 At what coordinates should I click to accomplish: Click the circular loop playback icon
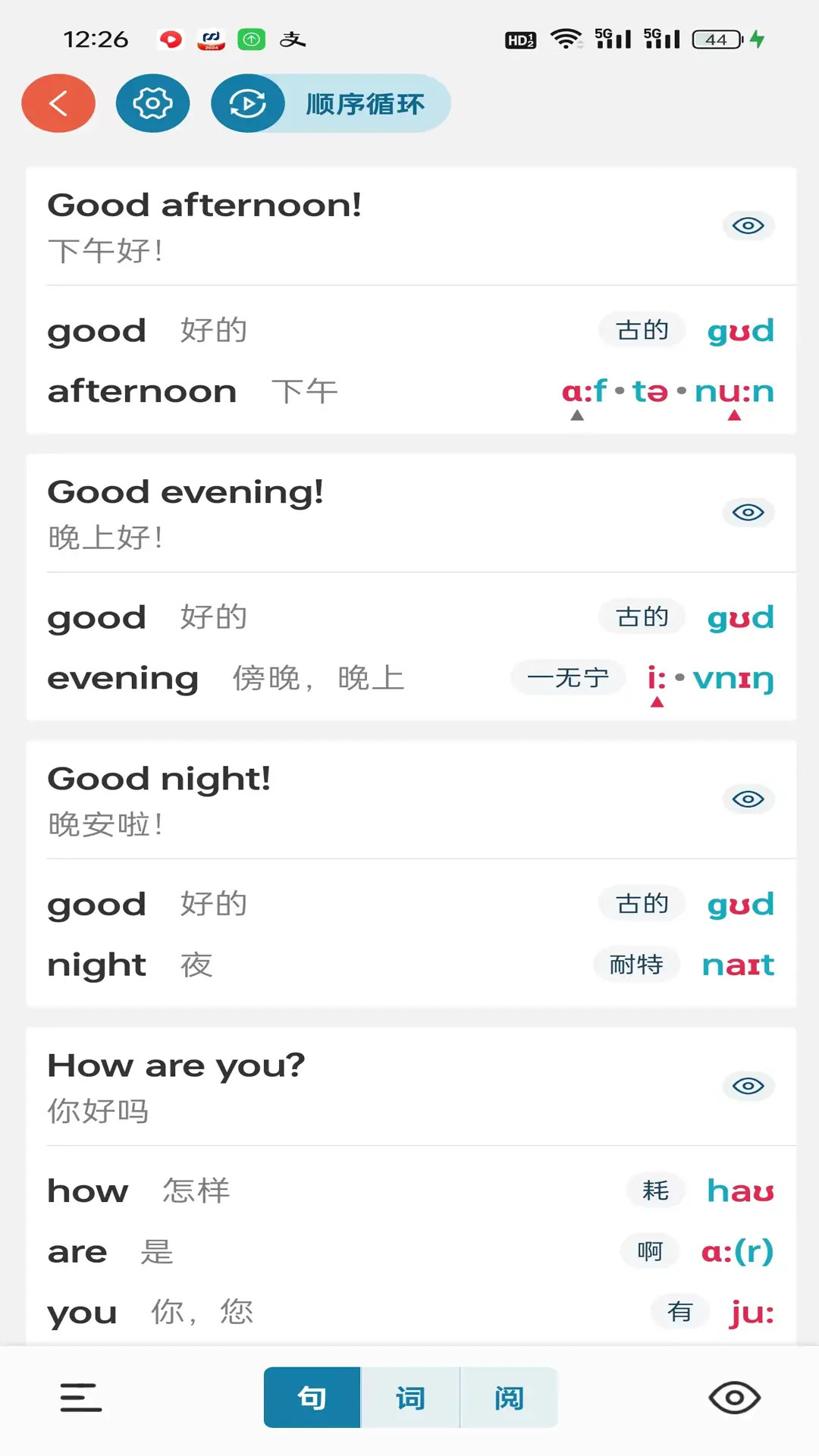[x=247, y=103]
